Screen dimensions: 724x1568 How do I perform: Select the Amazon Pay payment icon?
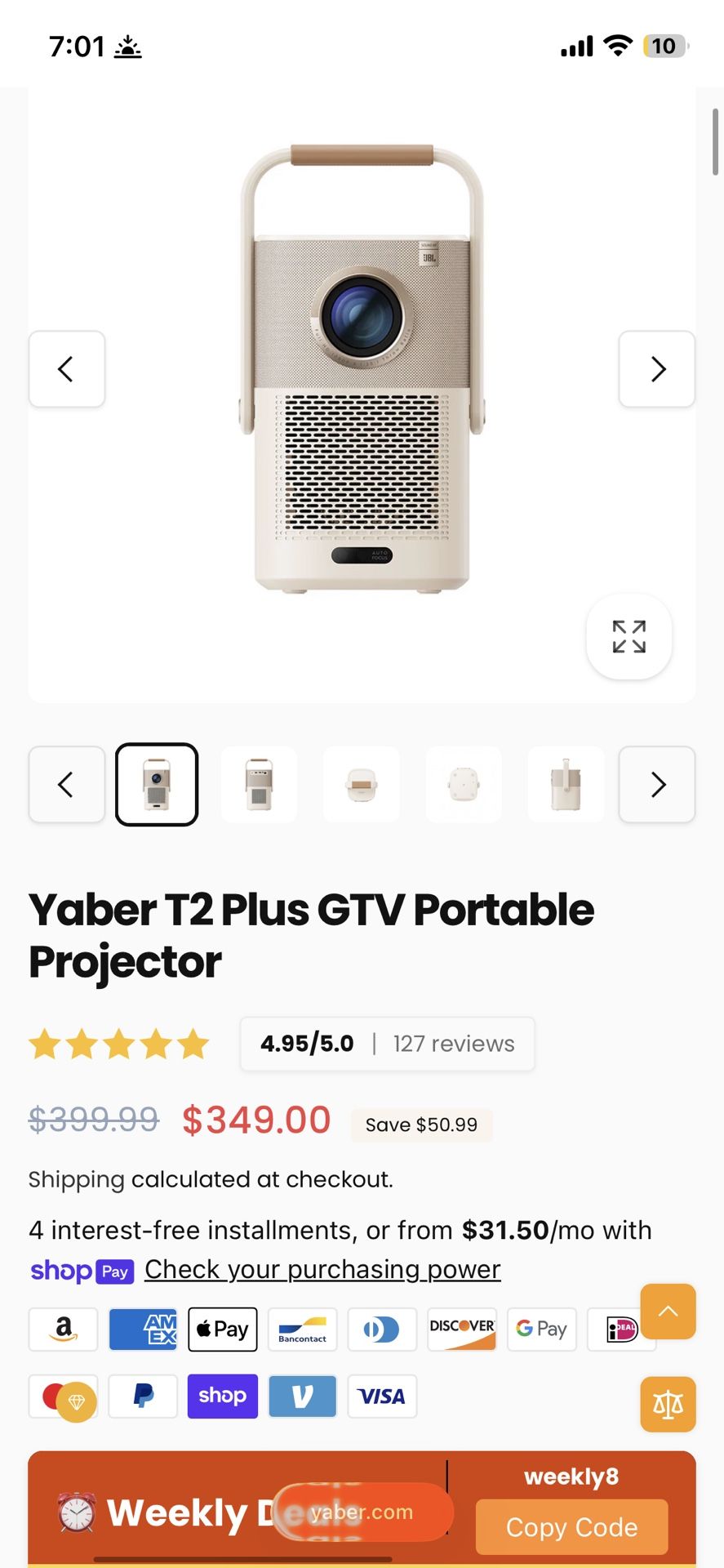pyautogui.click(x=63, y=1330)
